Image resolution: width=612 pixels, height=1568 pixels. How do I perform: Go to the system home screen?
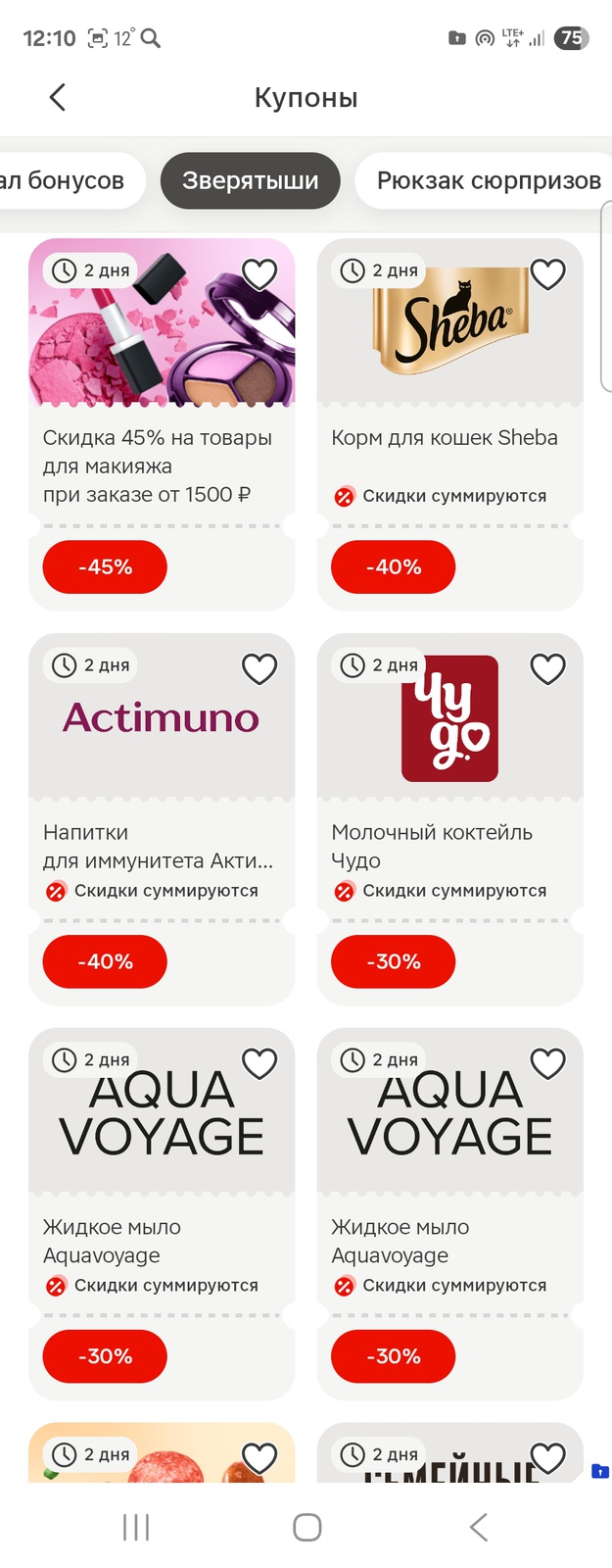(306, 1527)
